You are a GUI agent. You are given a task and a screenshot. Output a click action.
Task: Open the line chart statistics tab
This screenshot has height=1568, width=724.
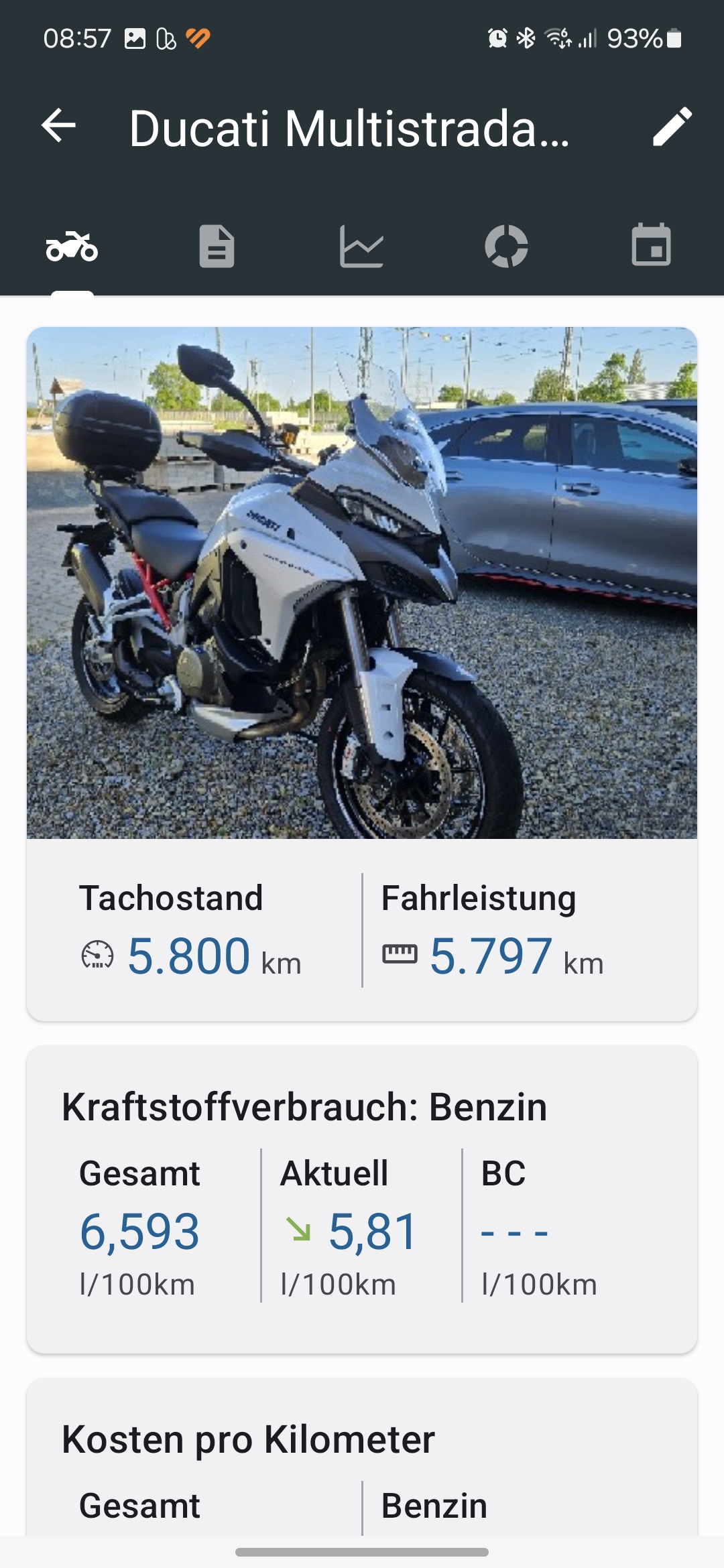361,247
